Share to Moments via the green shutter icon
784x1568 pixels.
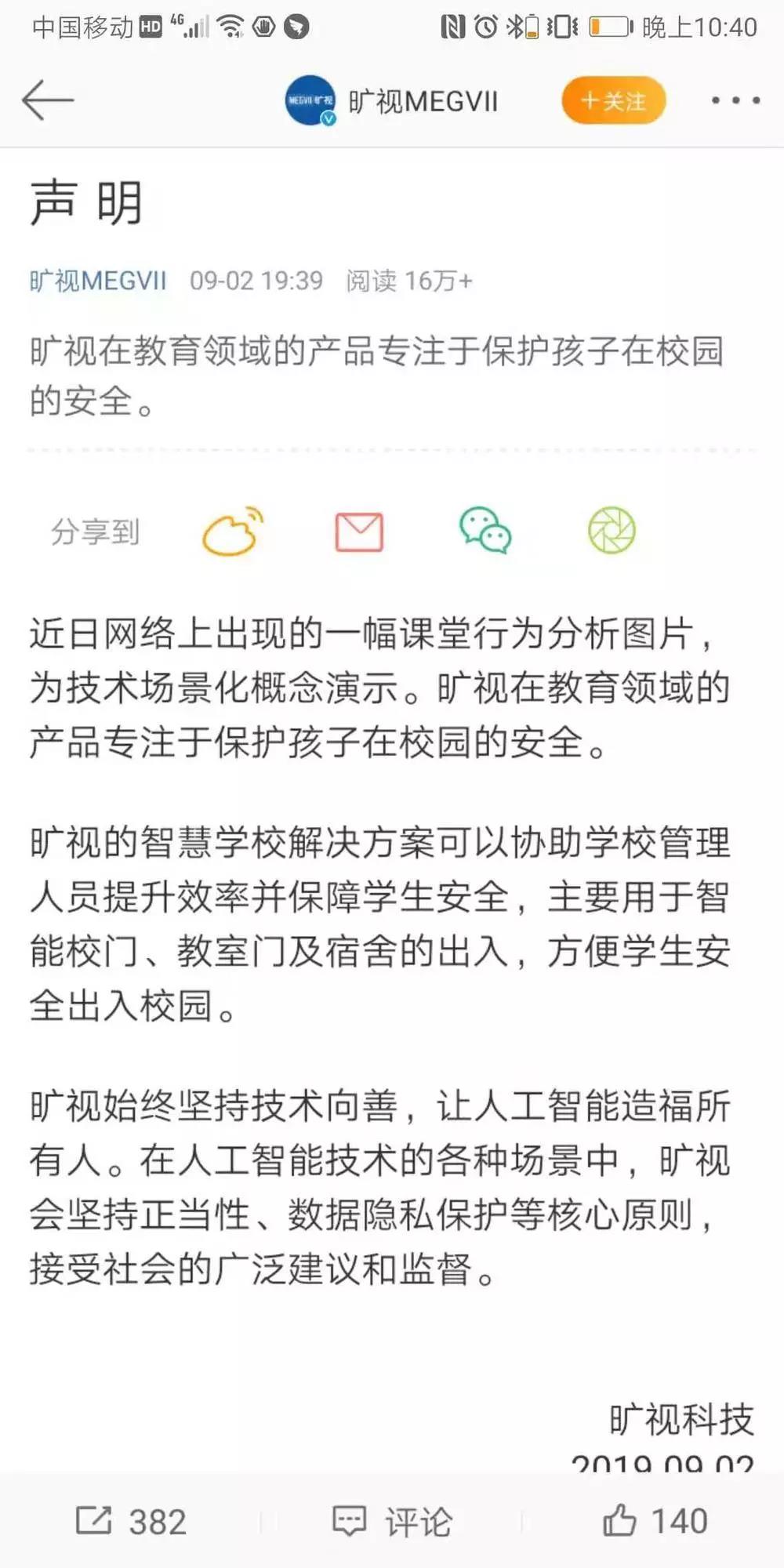click(x=612, y=531)
